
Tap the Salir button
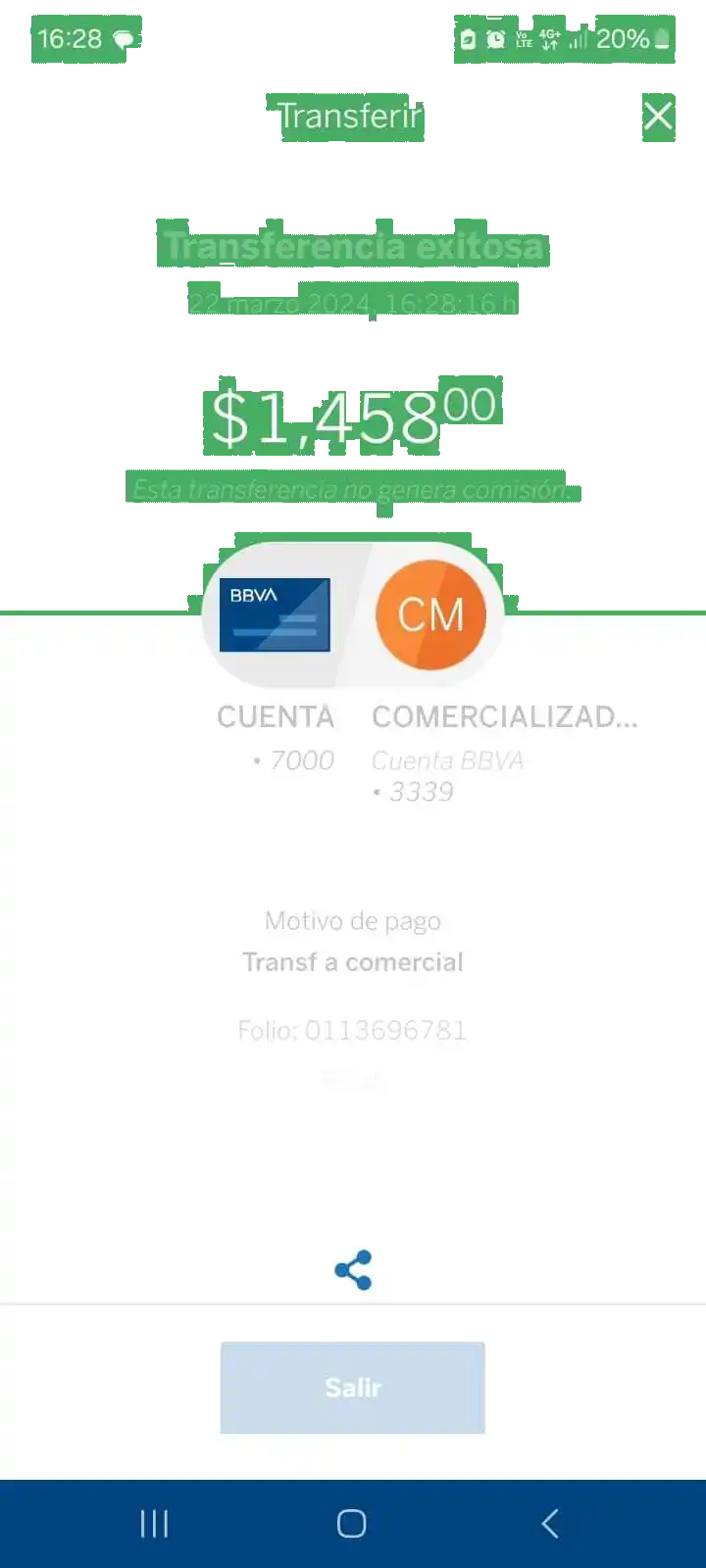[x=353, y=1387]
